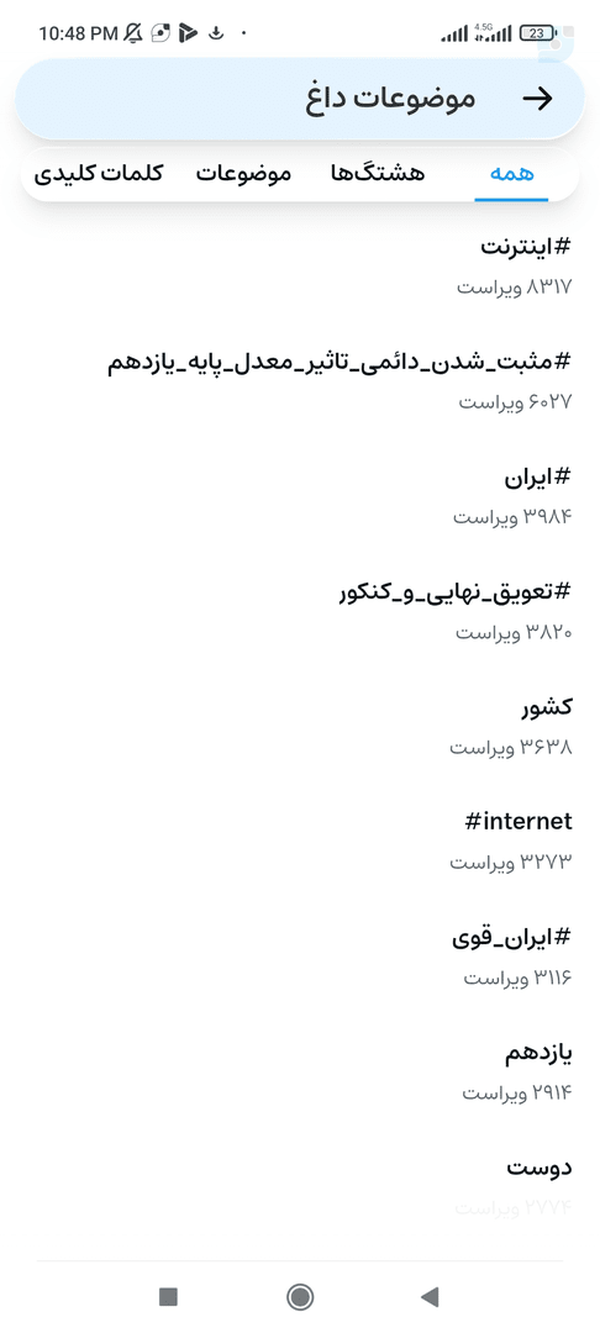
Task: Open recent apps with the square button
Action: pos(168,1297)
